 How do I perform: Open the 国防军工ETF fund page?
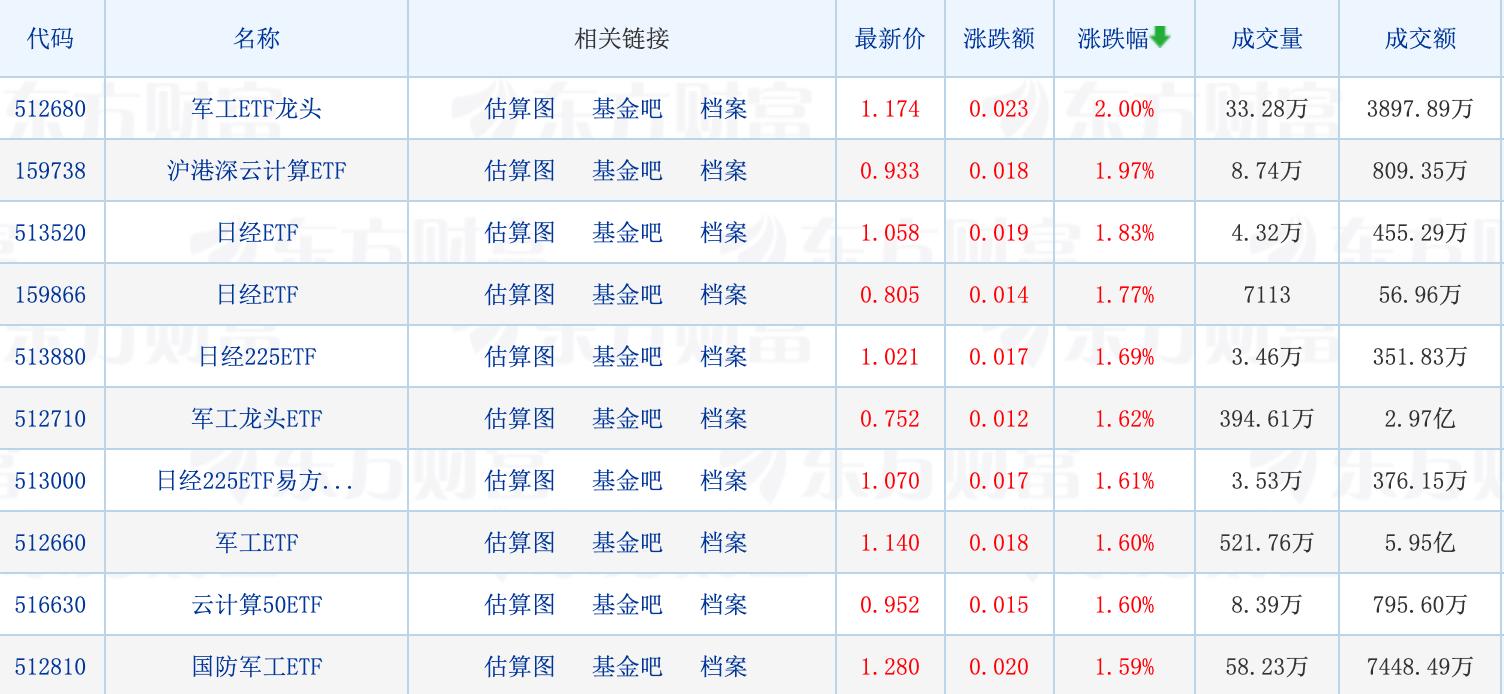[256, 667]
